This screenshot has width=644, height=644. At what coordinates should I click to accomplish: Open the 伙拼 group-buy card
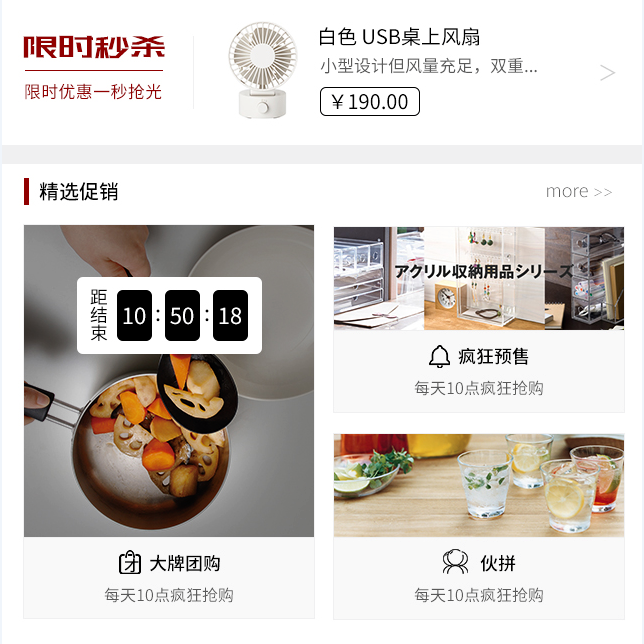pos(479,525)
